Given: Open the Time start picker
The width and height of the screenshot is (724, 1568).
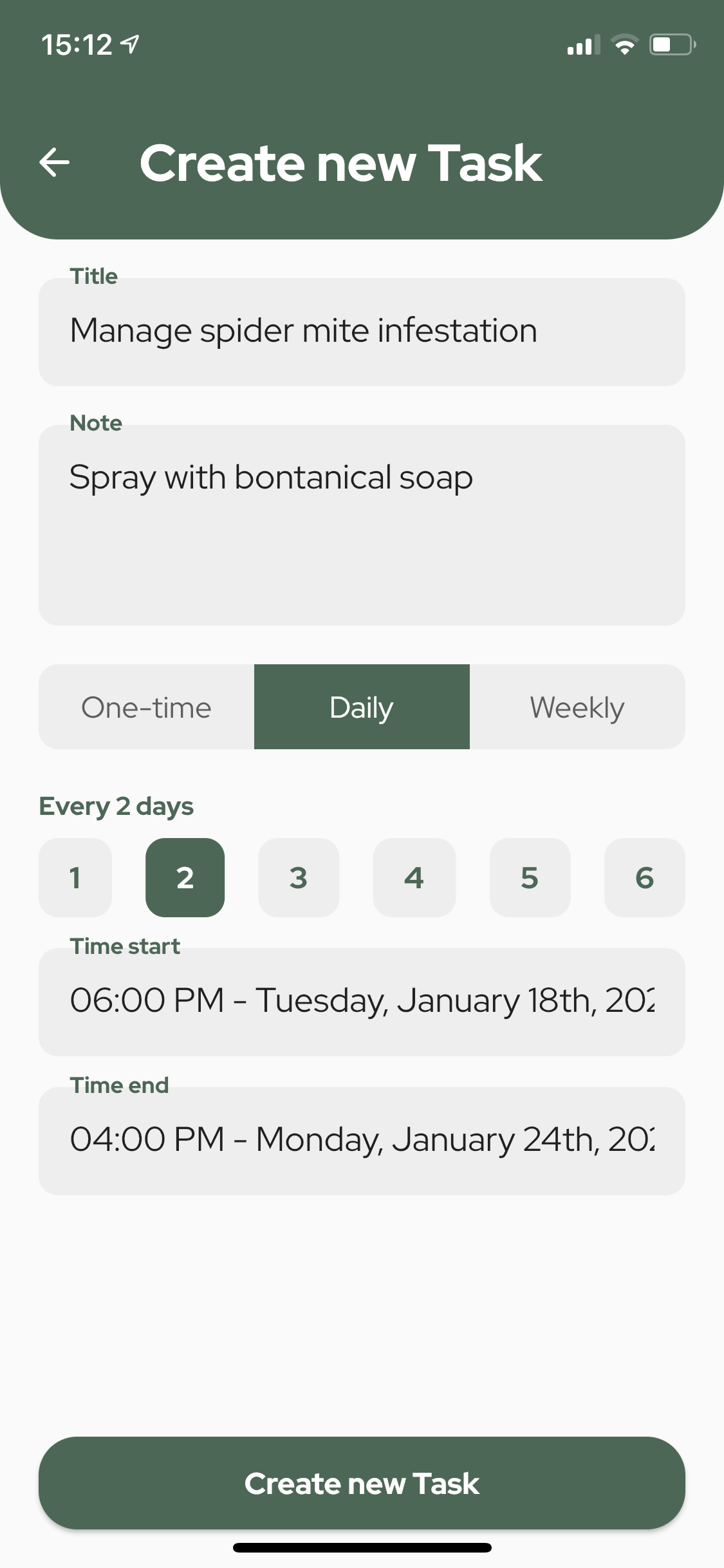Looking at the screenshot, I should [362, 1002].
